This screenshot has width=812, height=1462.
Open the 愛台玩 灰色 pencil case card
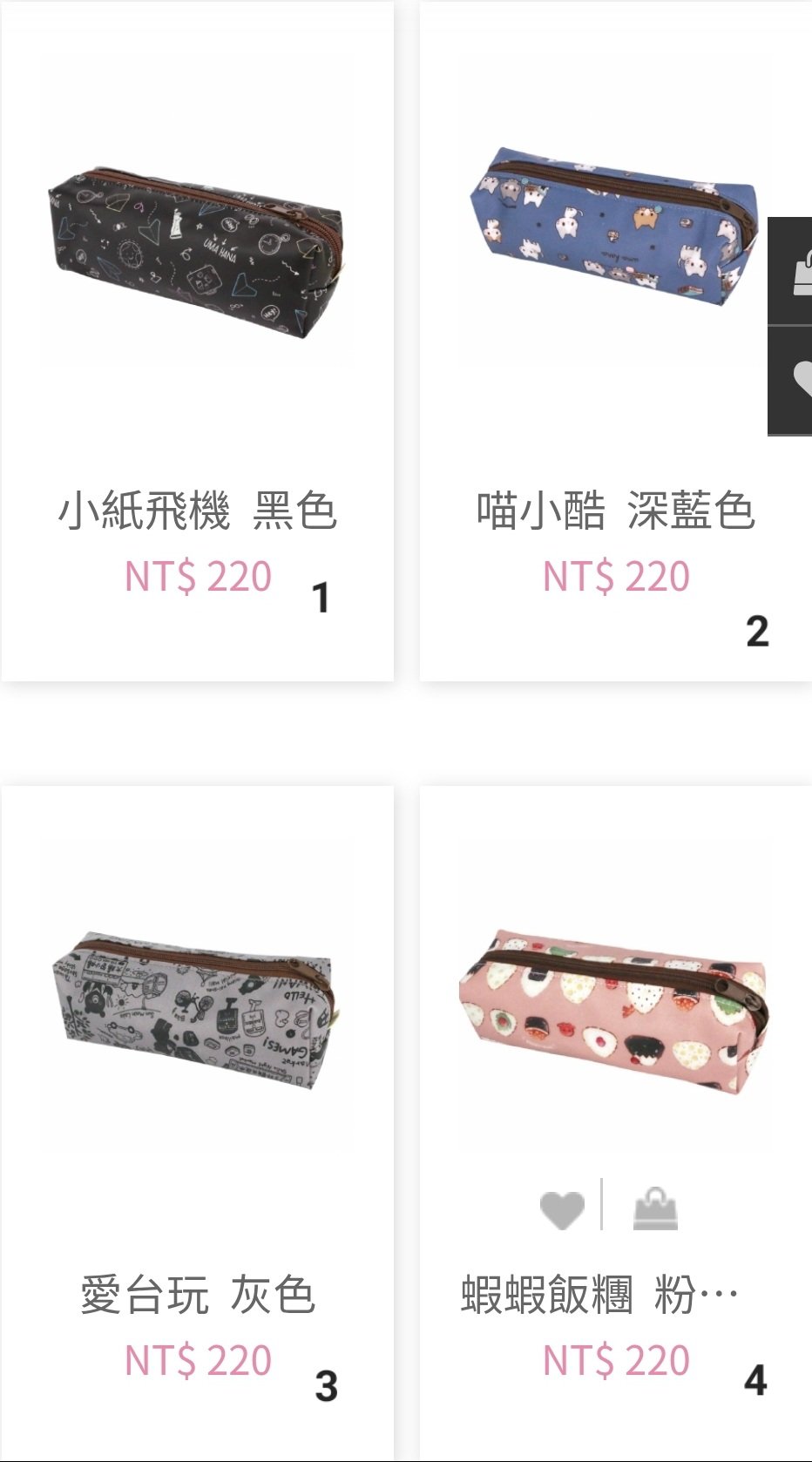(198, 1124)
